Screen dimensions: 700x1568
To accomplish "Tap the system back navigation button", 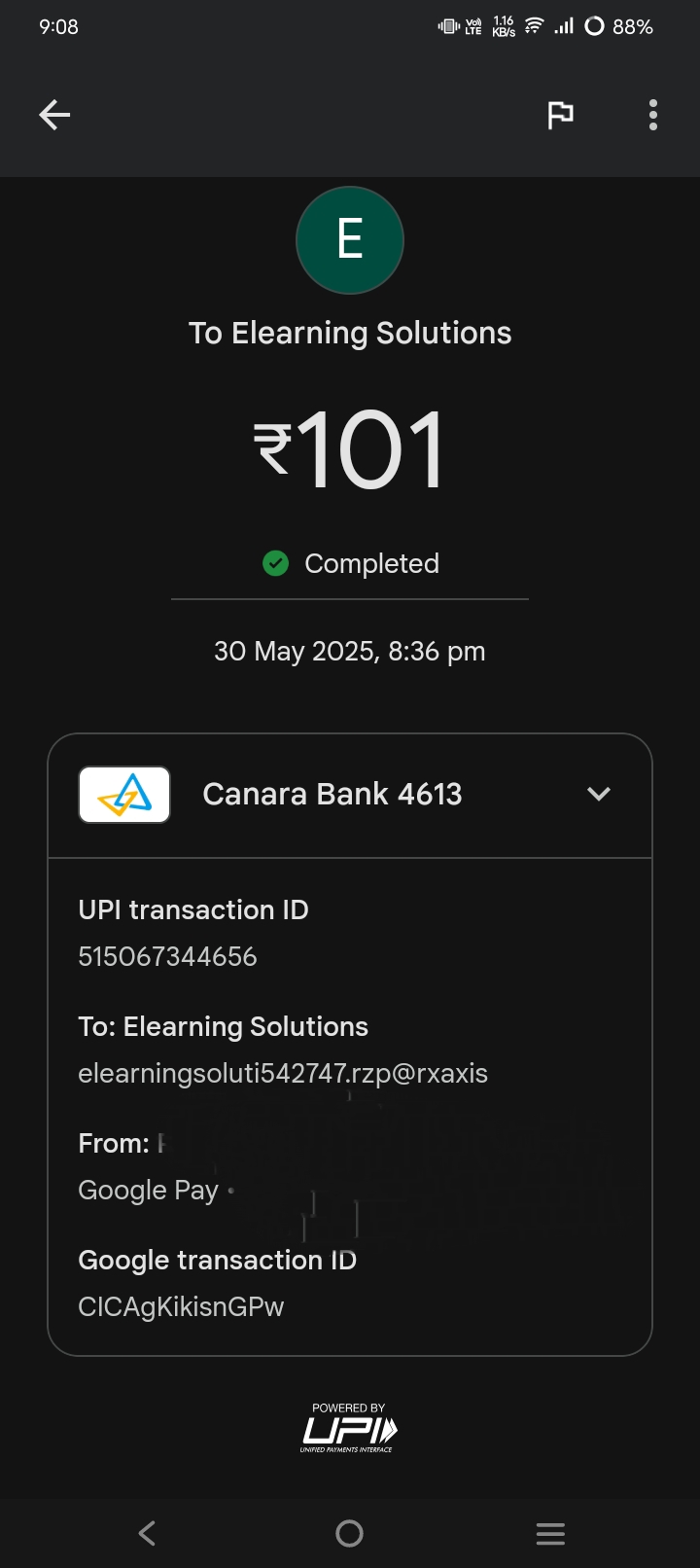I will pyautogui.click(x=148, y=1534).
